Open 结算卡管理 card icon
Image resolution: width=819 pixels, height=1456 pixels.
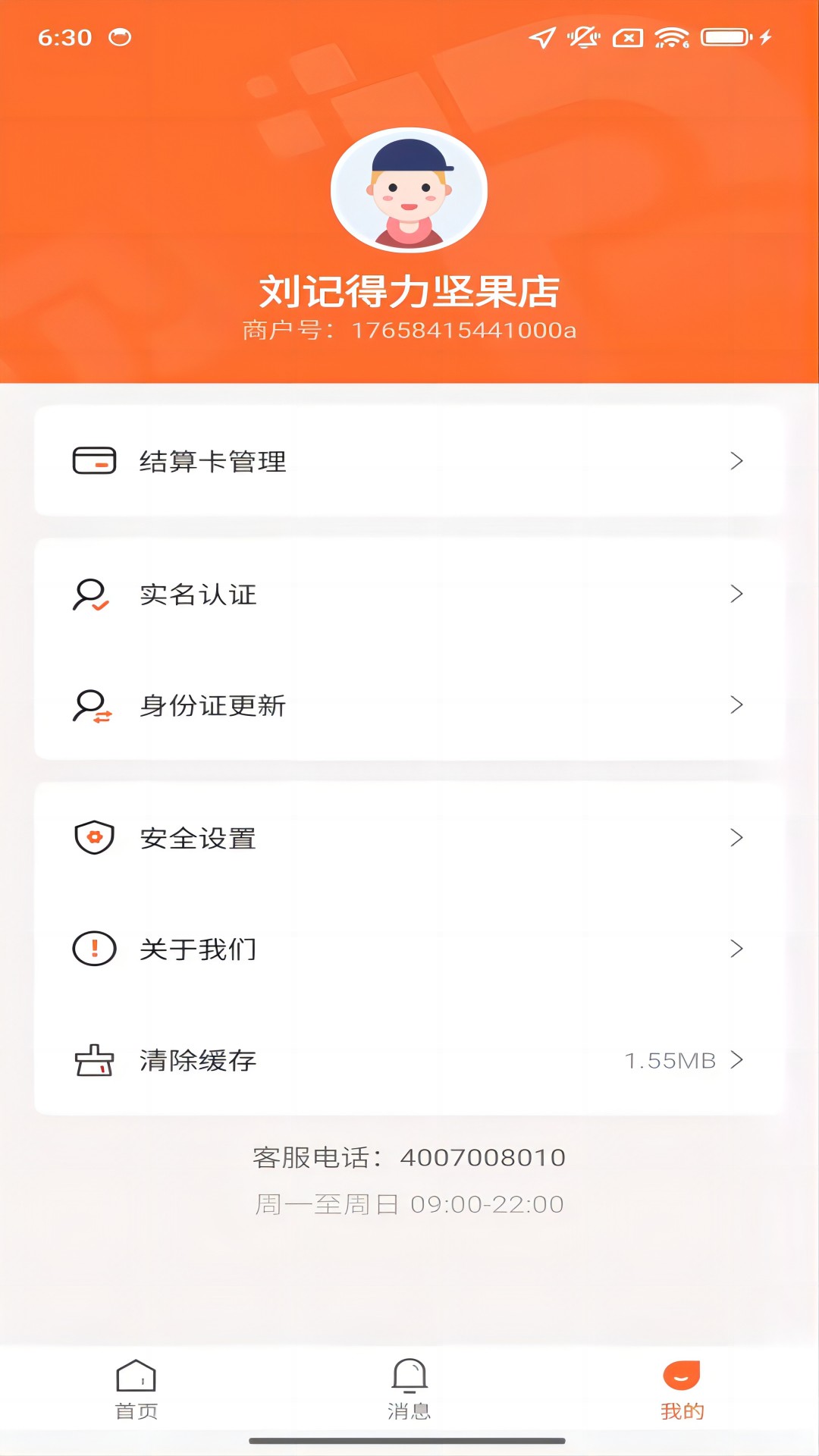tap(93, 460)
